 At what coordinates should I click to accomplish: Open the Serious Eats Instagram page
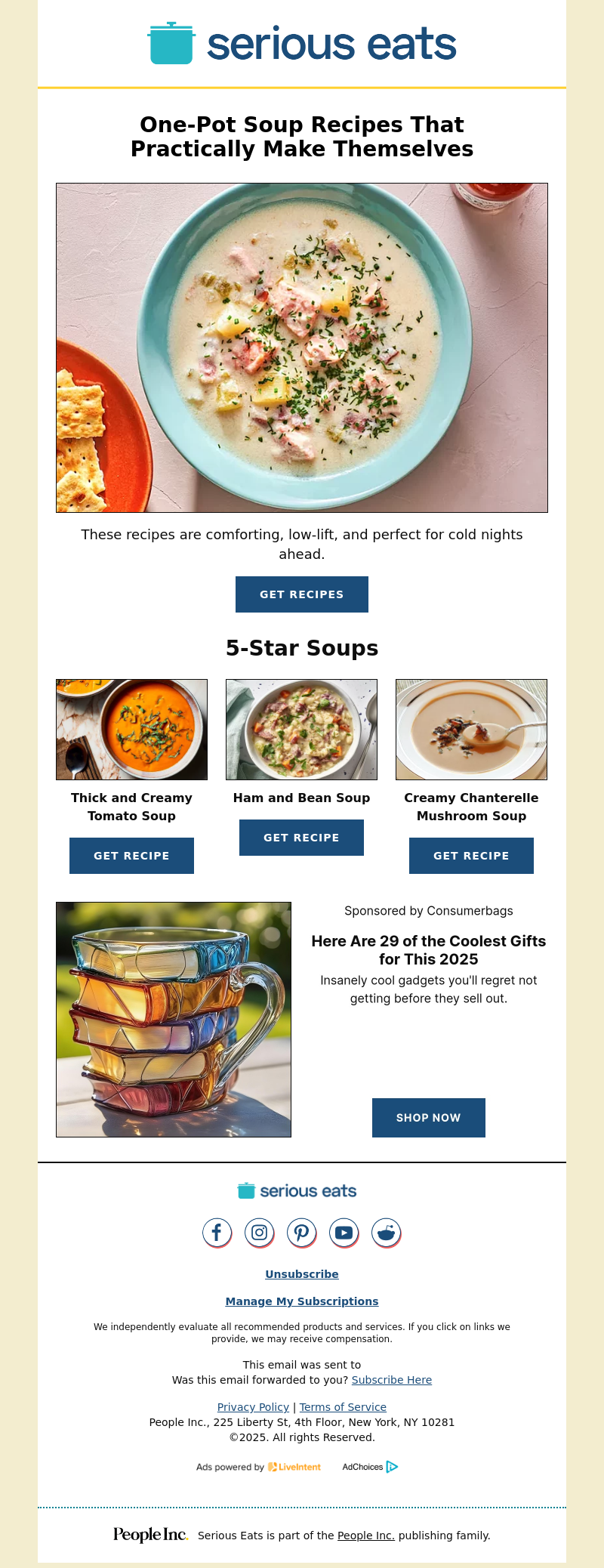point(259,1233)
